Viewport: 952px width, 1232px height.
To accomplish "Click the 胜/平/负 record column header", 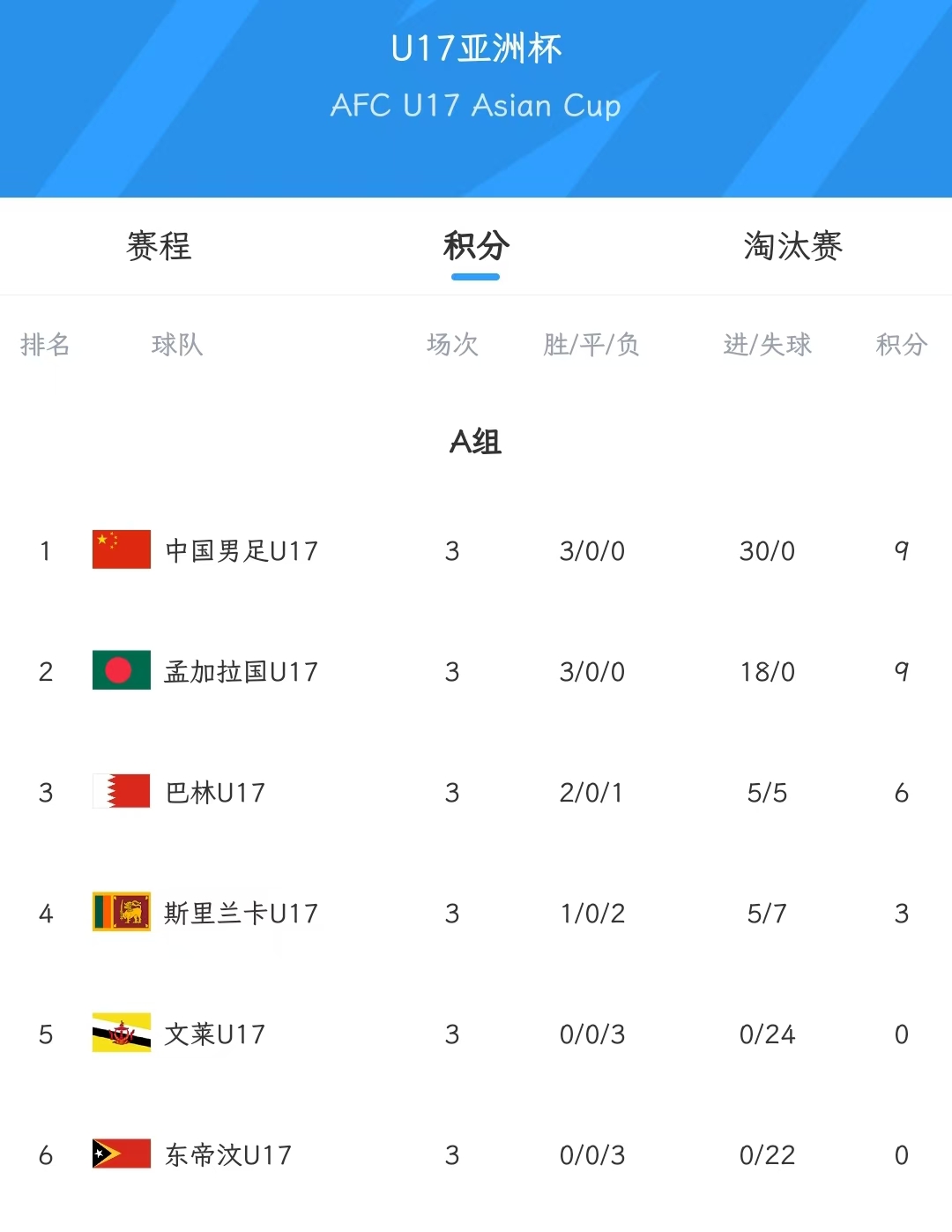I will (x=592, y=345).
